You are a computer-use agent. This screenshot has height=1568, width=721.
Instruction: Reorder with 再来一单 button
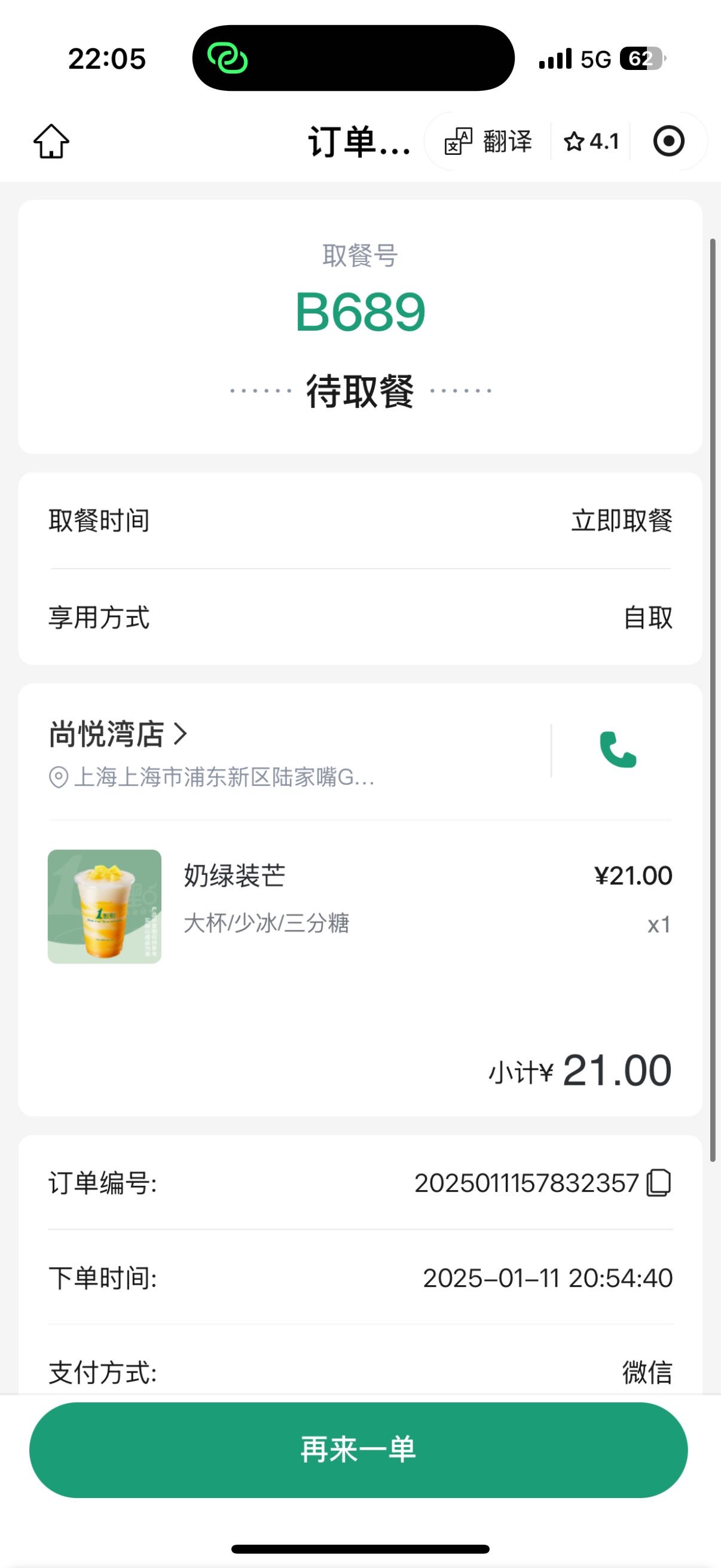pos(358,1450)
